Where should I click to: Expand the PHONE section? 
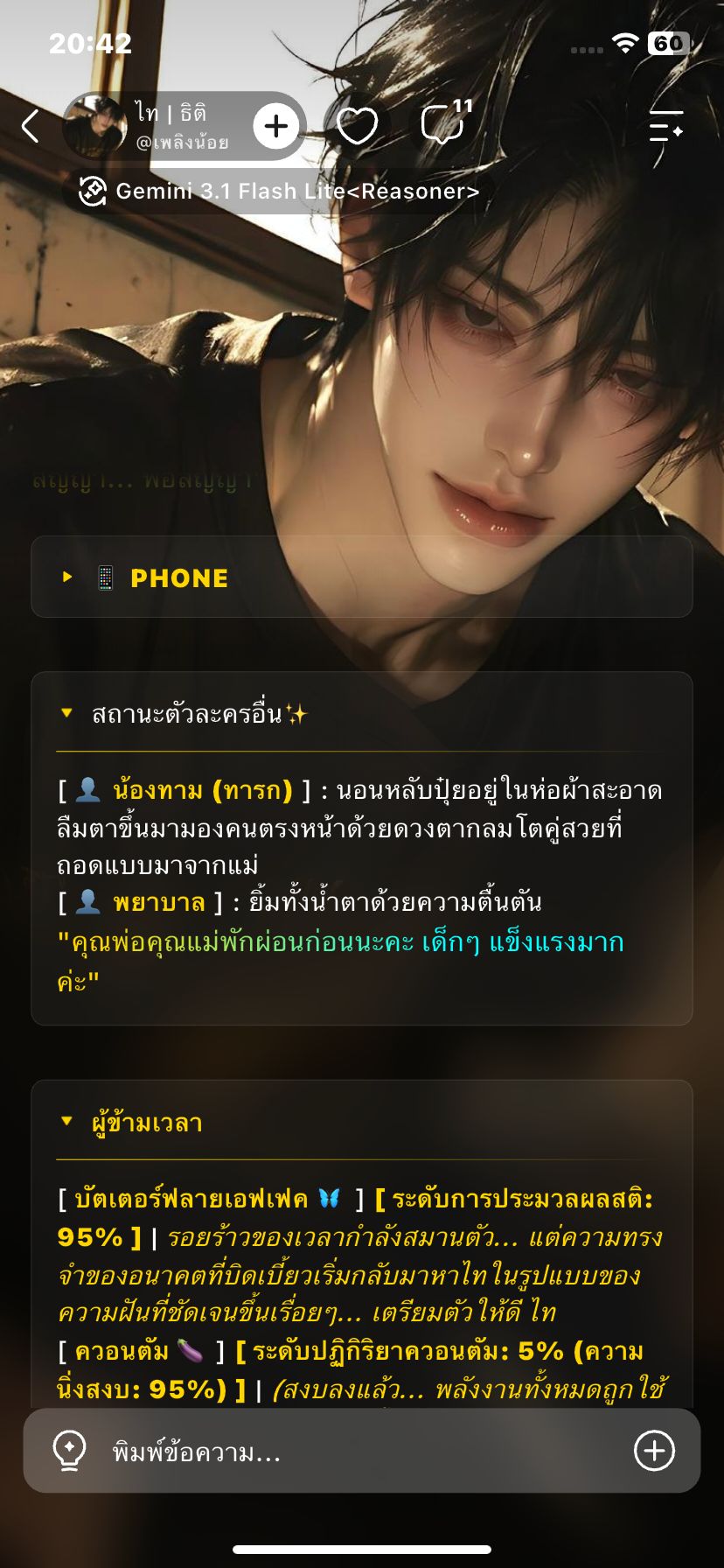tap(362, 577)
